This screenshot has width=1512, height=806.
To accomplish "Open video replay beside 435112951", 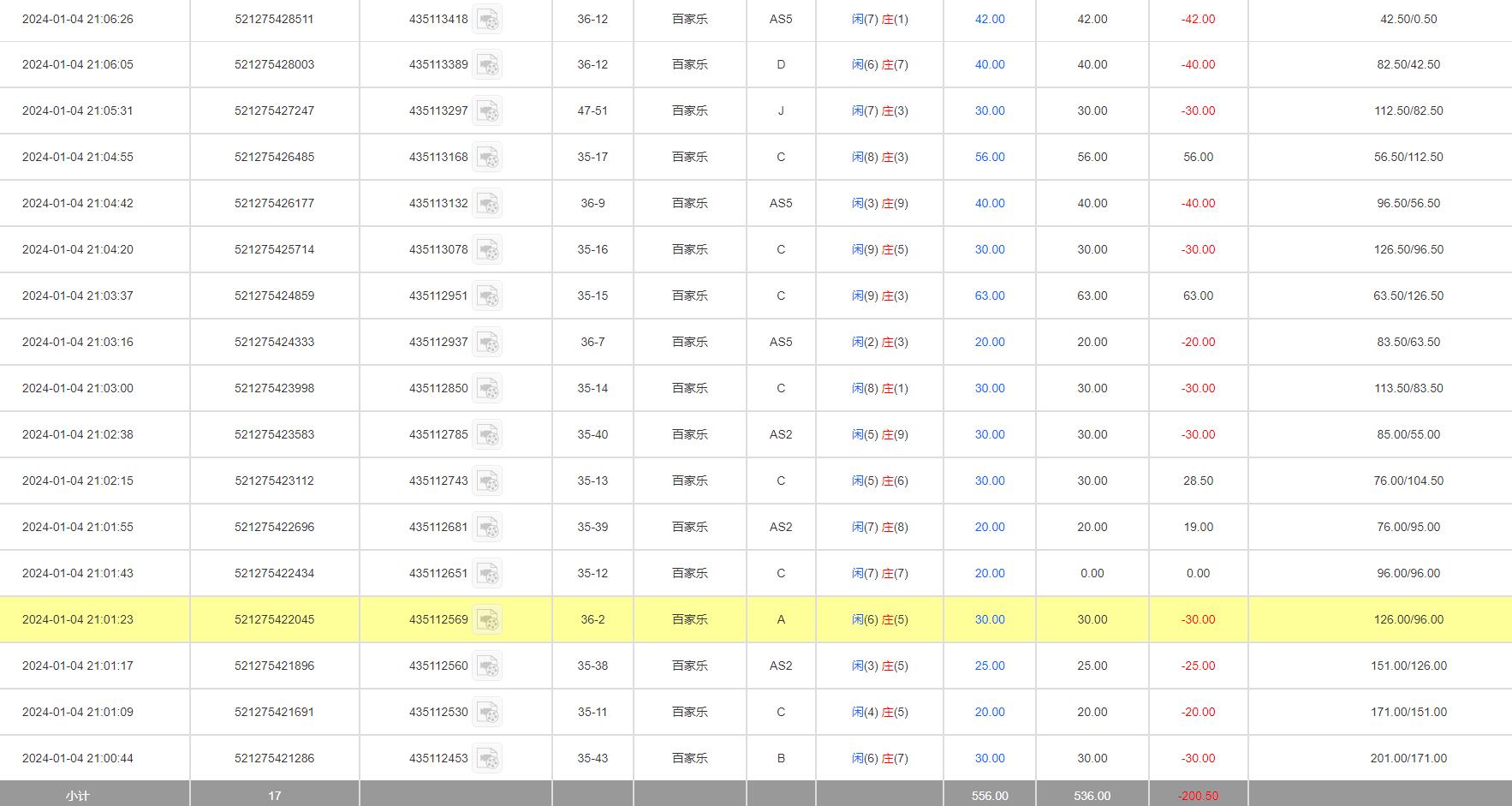I will pyautogui.click(x=487, y=296).
